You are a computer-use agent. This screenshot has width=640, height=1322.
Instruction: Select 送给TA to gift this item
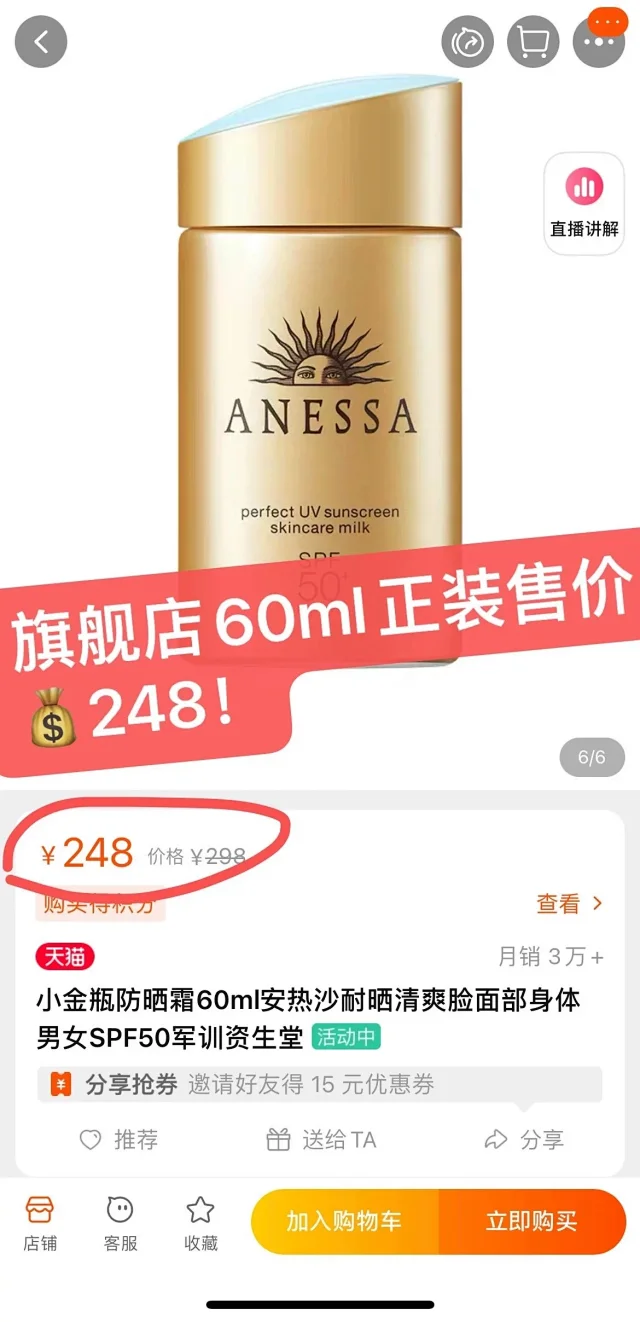tap(321, 1139)
